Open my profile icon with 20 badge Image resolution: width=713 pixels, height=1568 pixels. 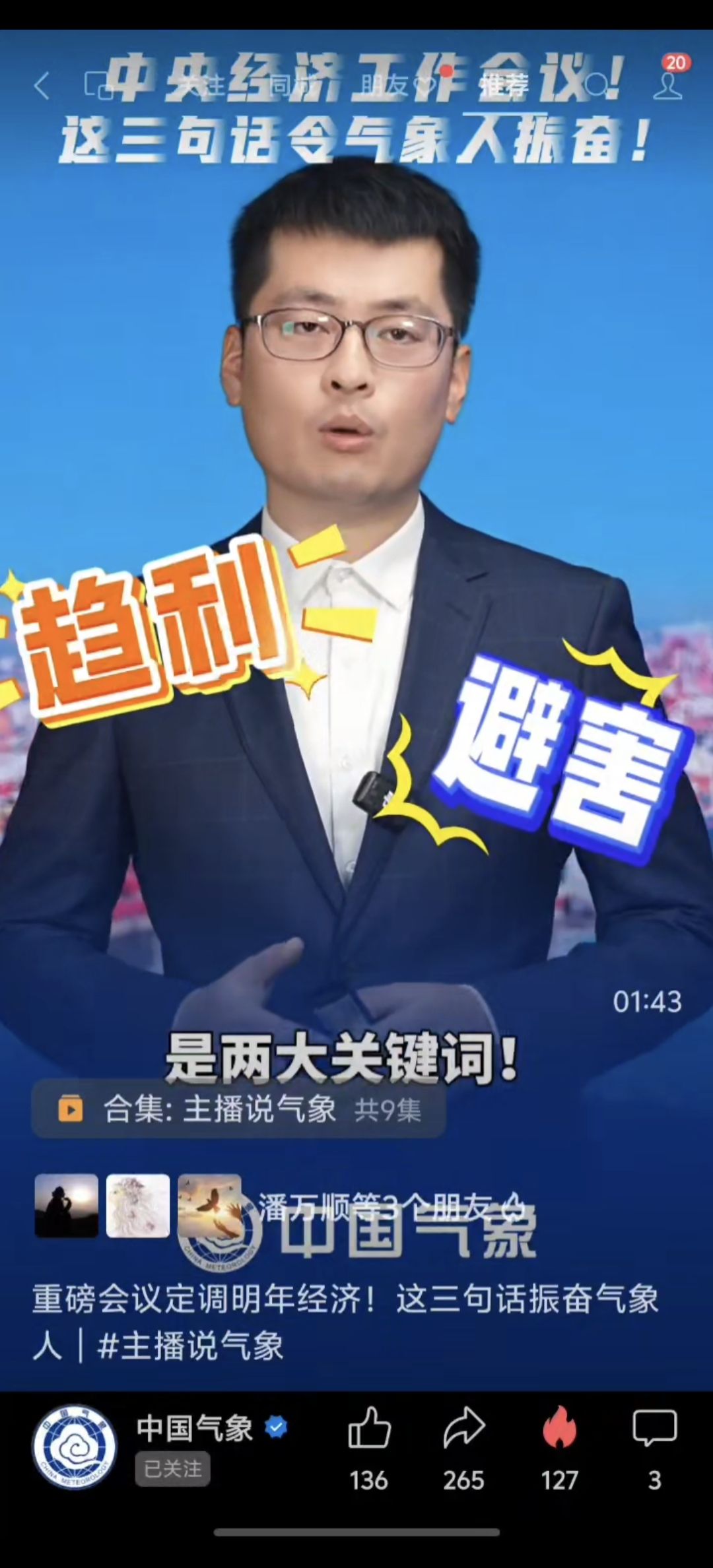click(667, 84)
